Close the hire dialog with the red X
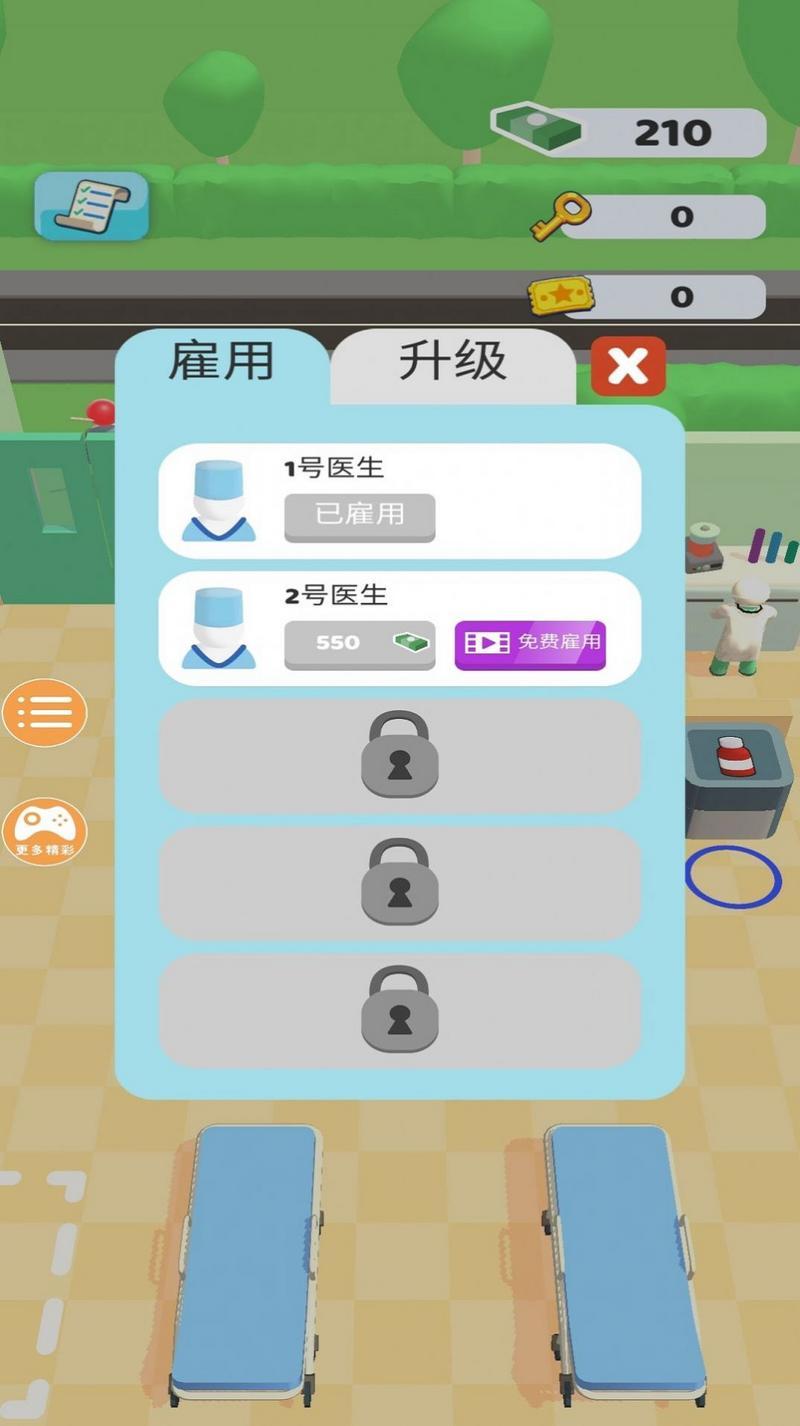Image resolution: width=800 pixels, height=1426 pixels. [628, 366]
